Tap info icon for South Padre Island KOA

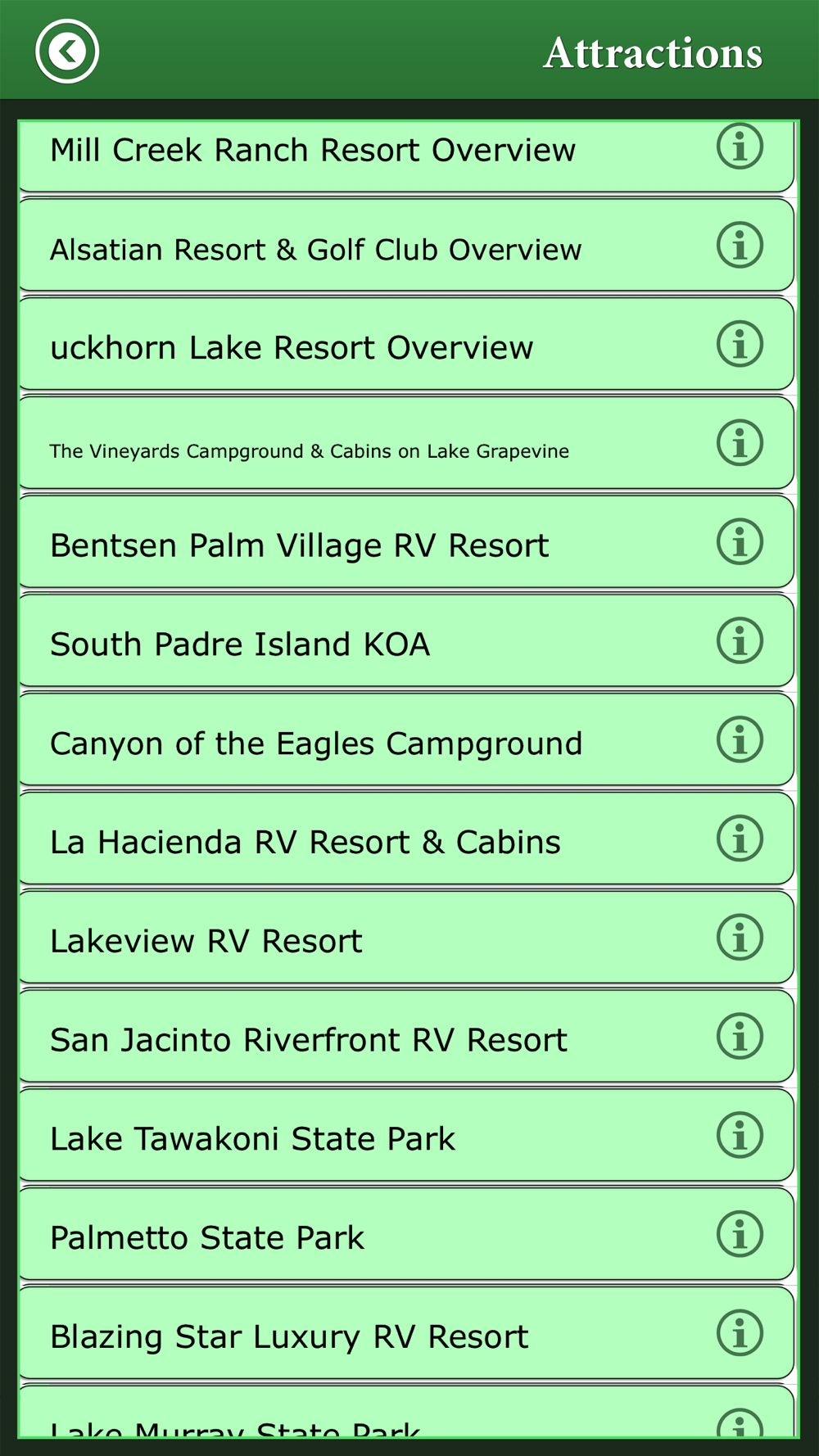click(x=740, y=640)
